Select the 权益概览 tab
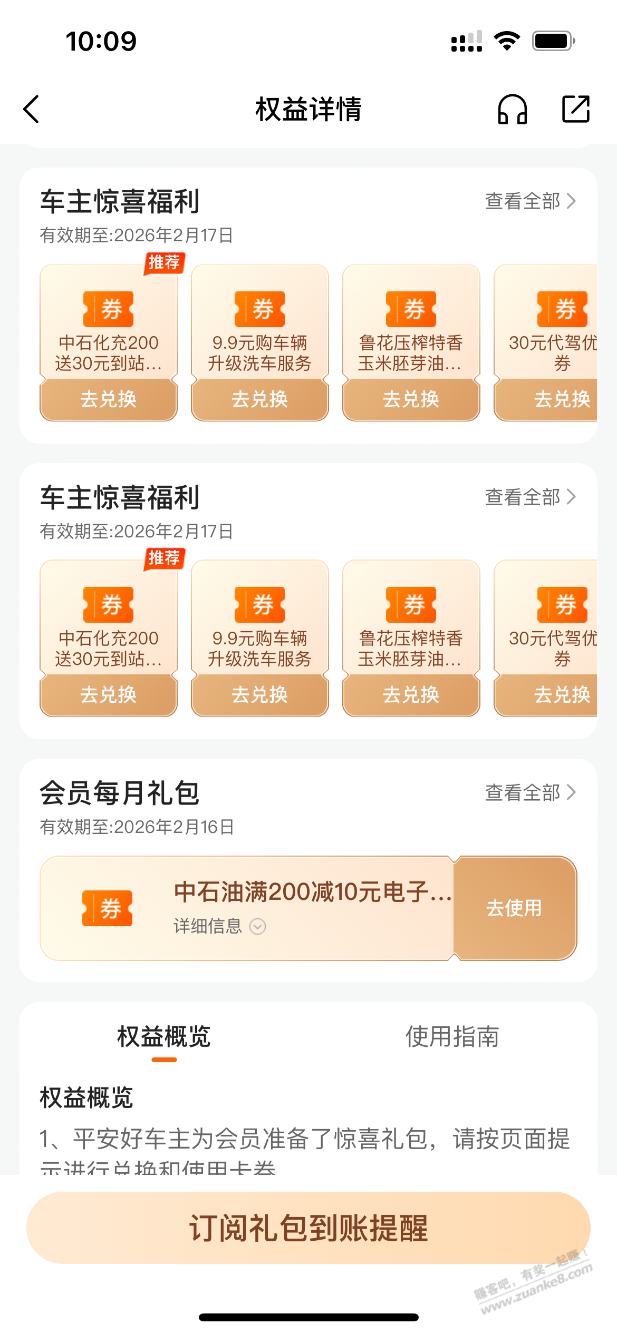The height and width of the screenshot is (1334, 617). [x=164, y=1036]
